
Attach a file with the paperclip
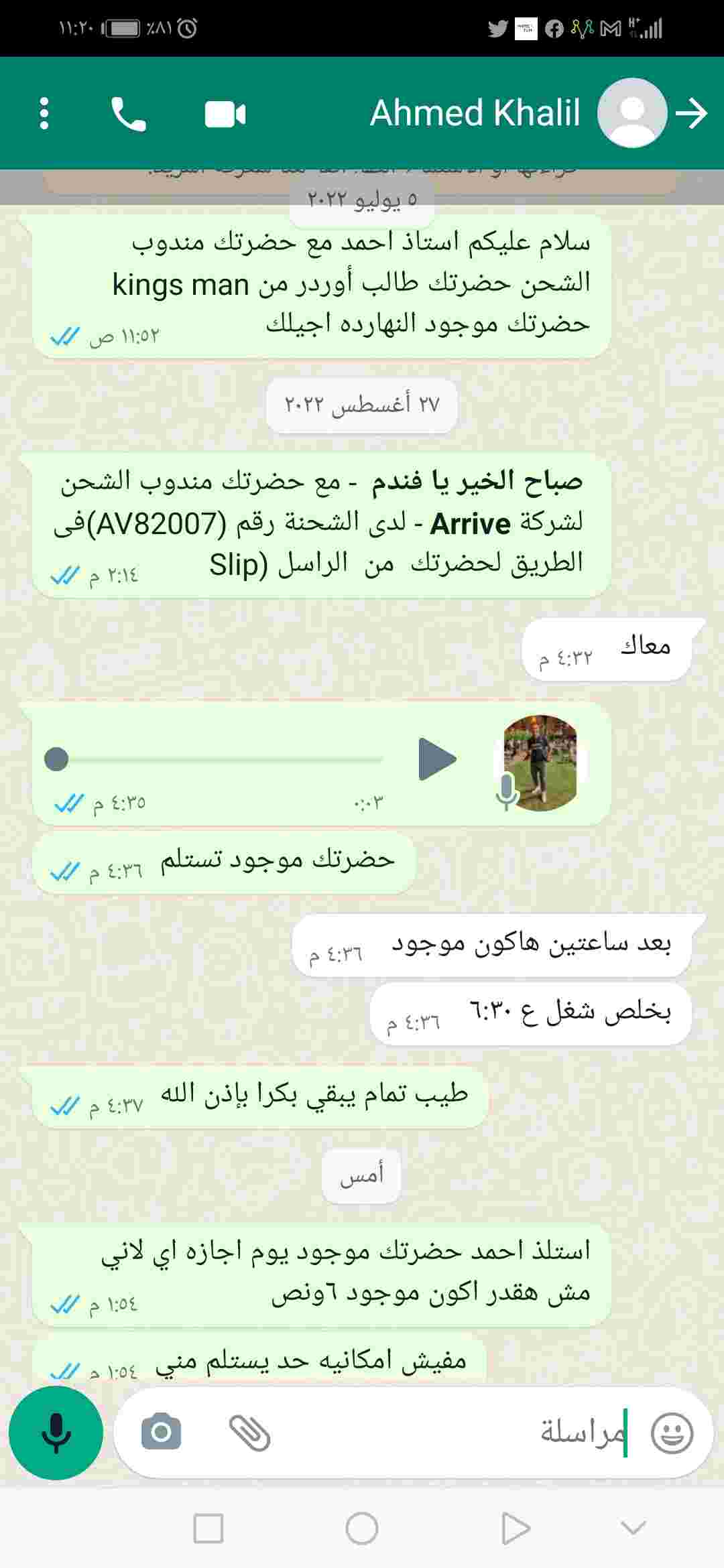tap(249, 1433)
